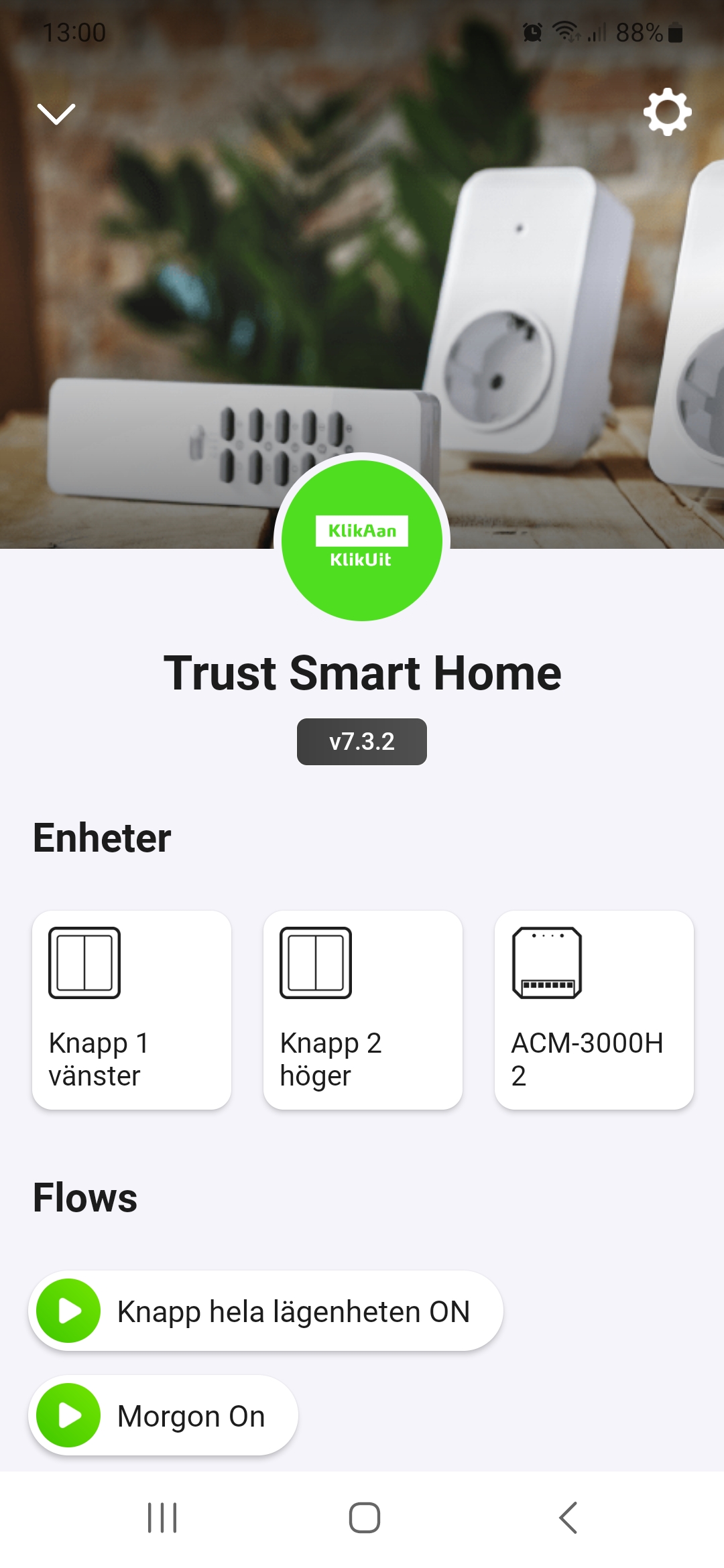Go back with the system back button
Image resolution: width=724 pixels, height=1568 pixels.
(568, 1517)
